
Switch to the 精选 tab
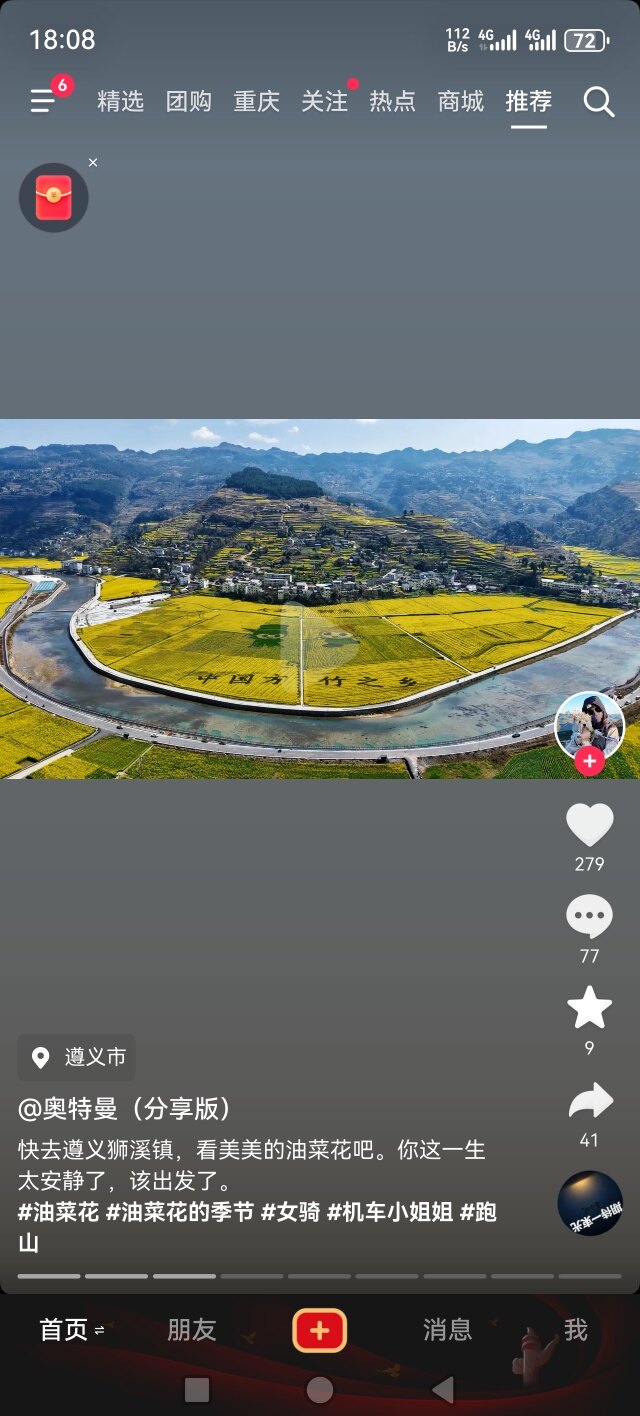(120, 101)
